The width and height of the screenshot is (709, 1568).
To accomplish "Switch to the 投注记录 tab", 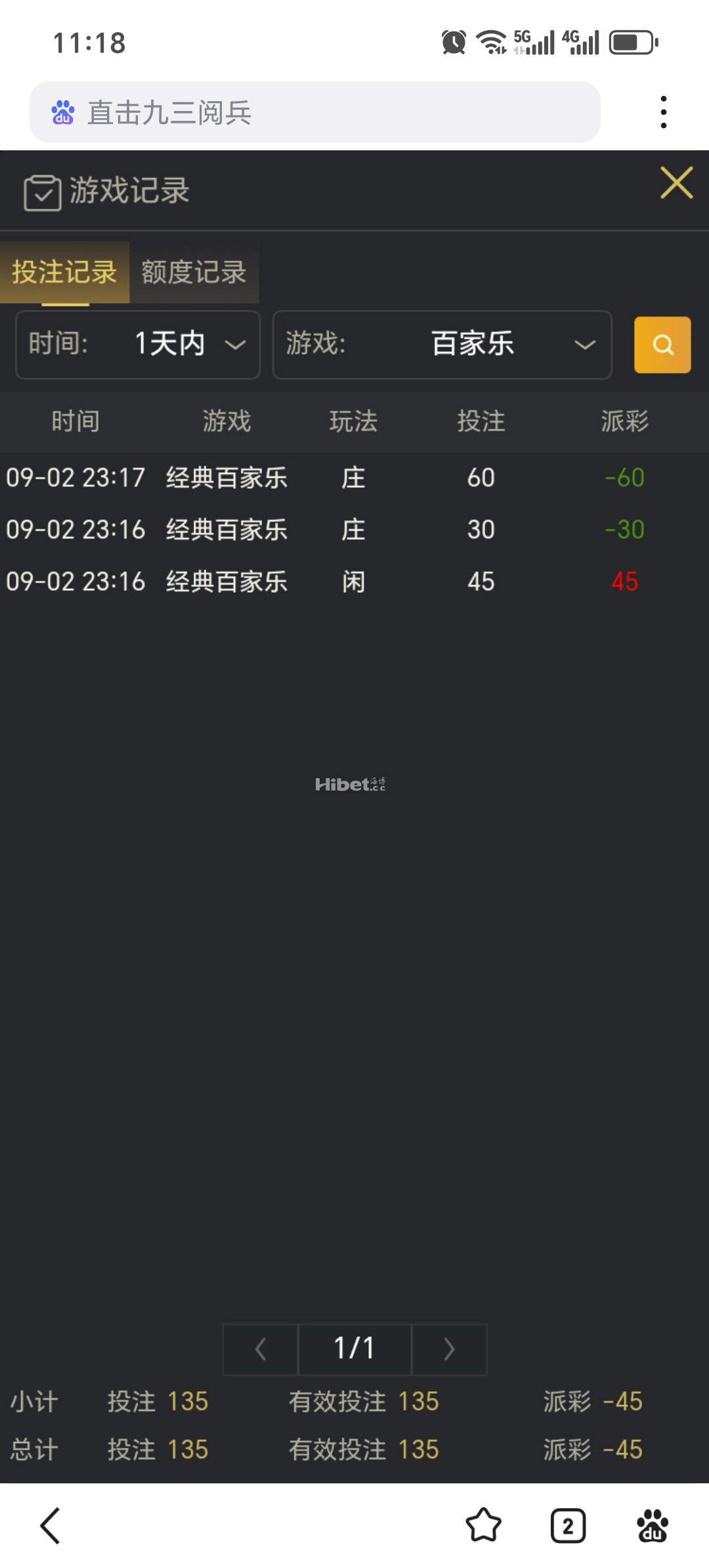I will [64, 273].
